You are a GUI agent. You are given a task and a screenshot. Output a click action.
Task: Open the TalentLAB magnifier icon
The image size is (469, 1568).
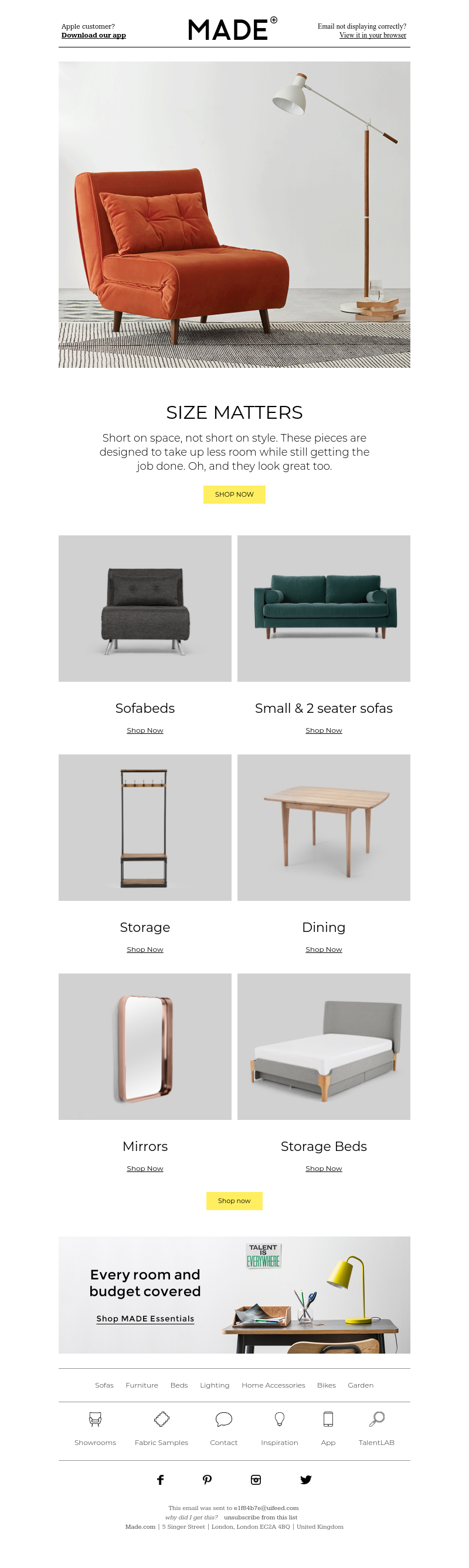376,1419
